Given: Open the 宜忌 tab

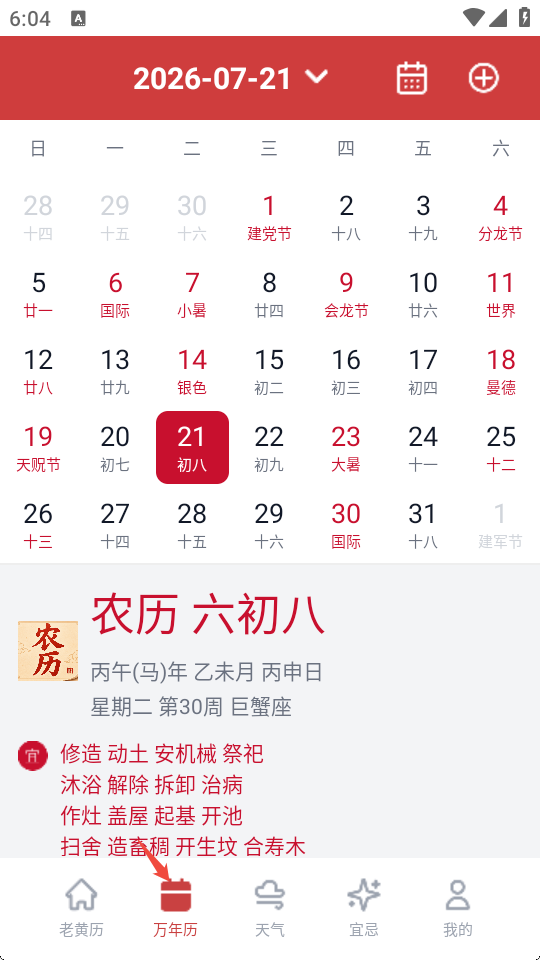Looking at the screenshot, I should (364, 909).
